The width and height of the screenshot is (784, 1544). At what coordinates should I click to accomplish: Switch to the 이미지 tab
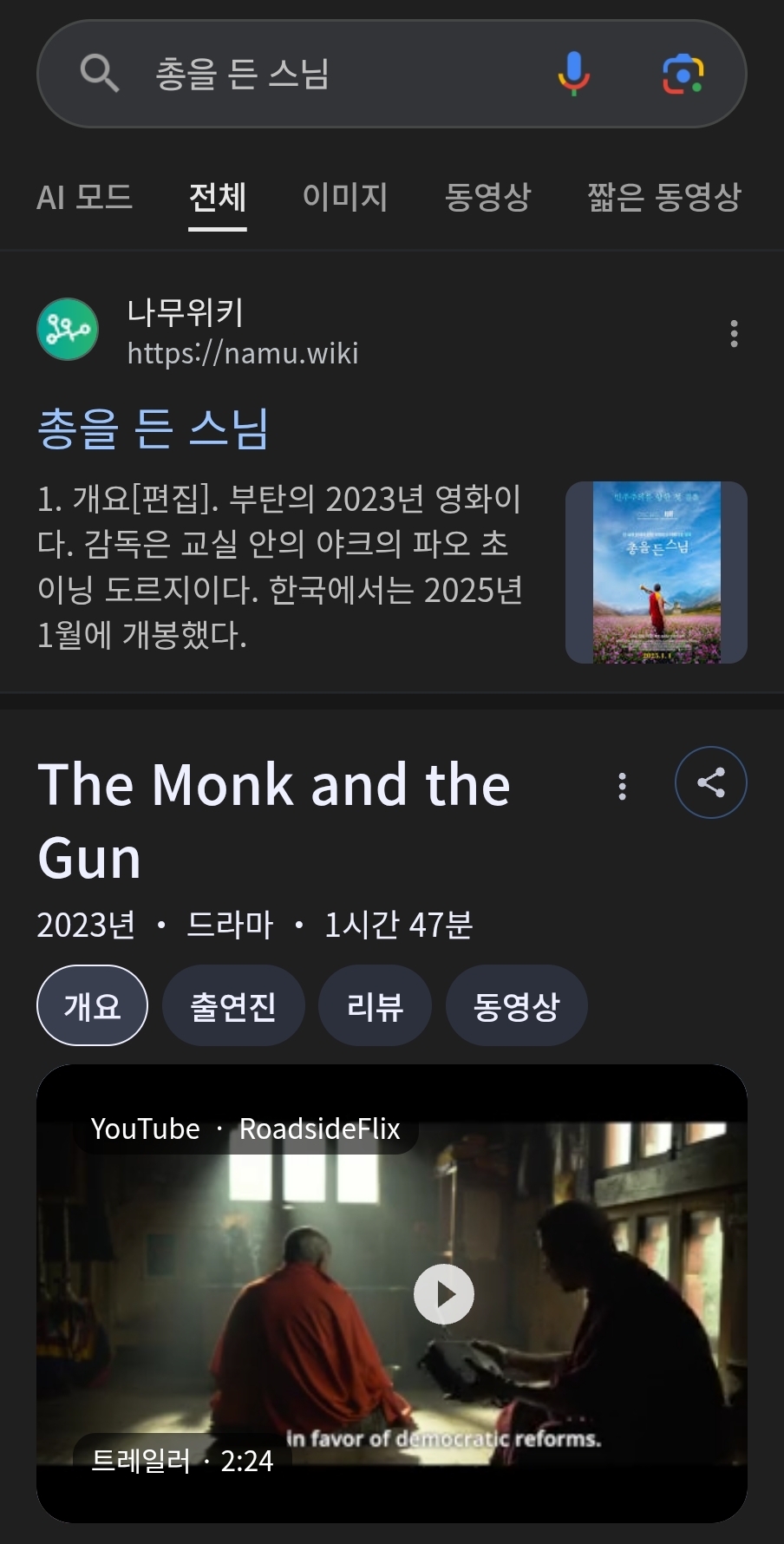(x=345, y=197)
